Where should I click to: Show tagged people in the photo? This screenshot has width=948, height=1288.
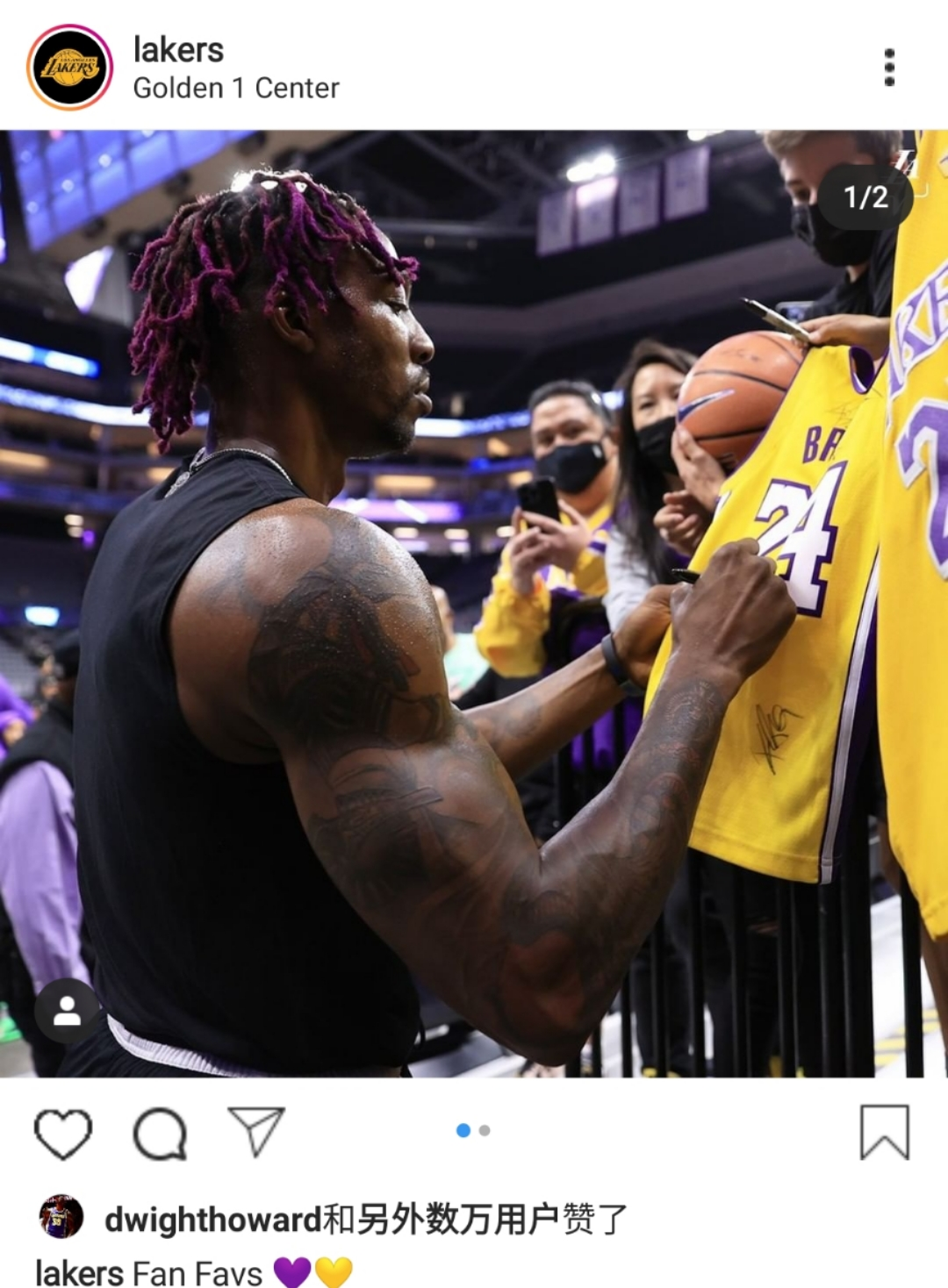coord(67,1011)
